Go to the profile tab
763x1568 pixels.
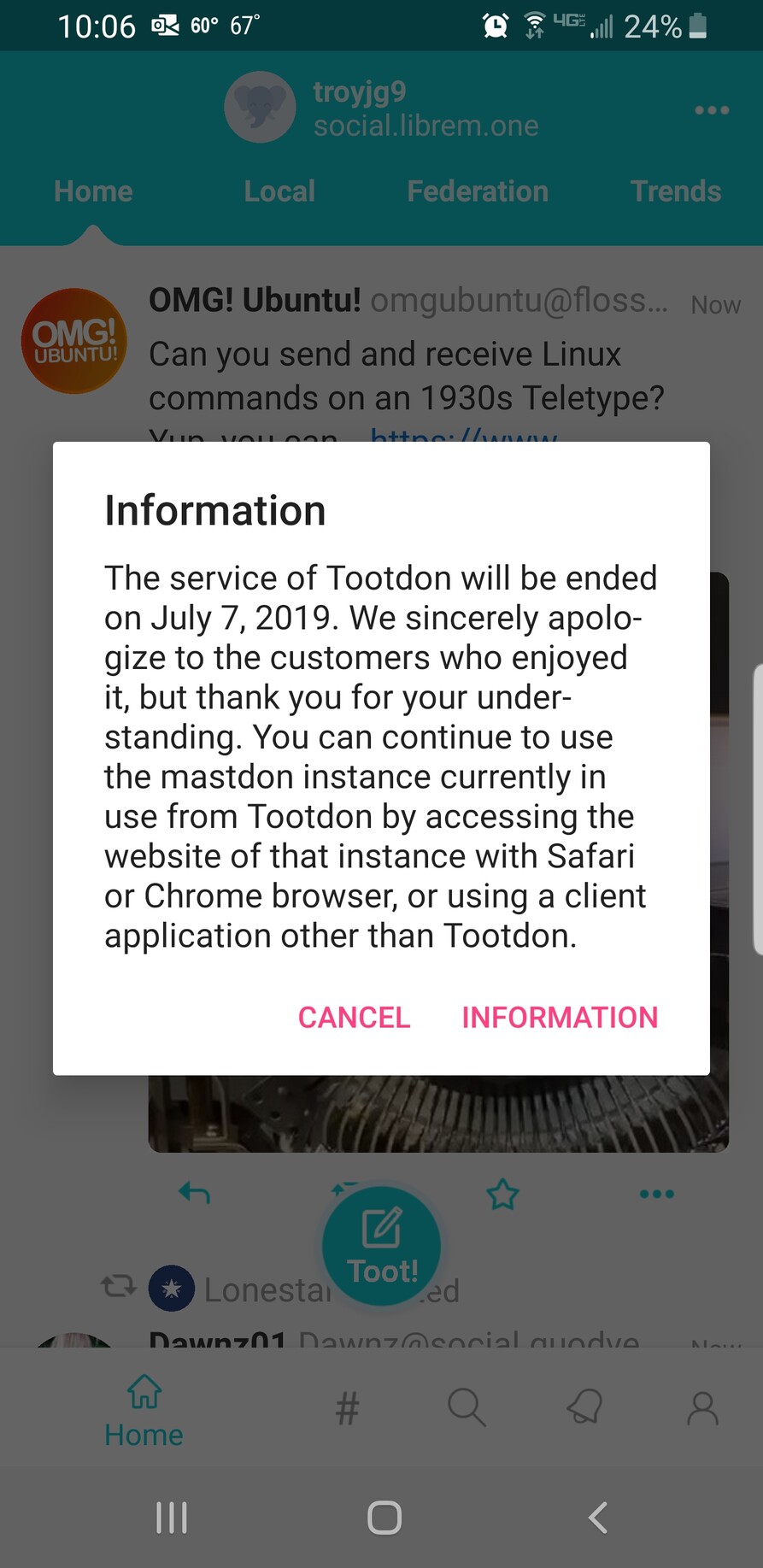[x=702, y=1408]
